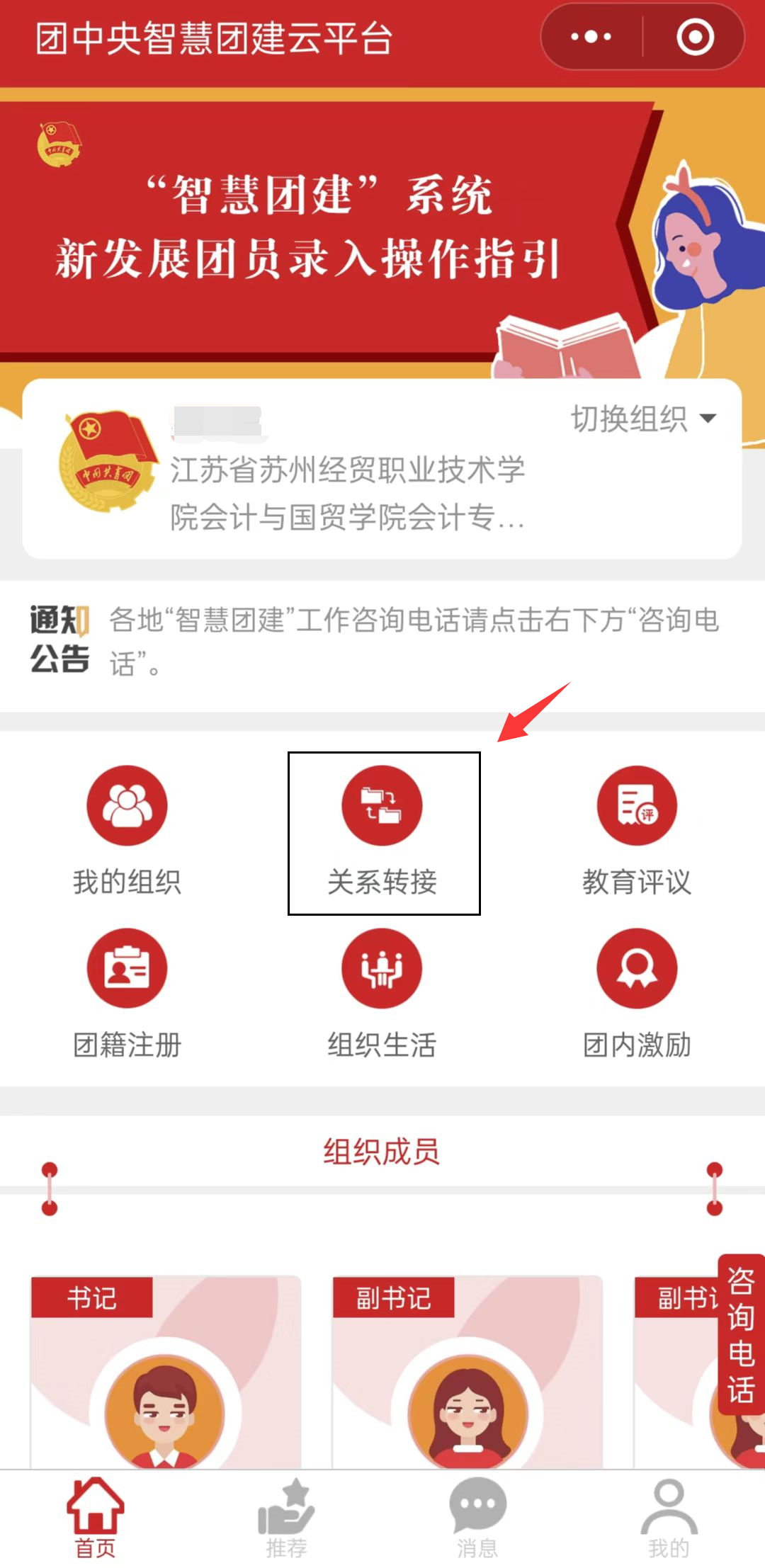Switch to the 消息 tab
Screen dimensions: 765x1568
(477, 1517)
